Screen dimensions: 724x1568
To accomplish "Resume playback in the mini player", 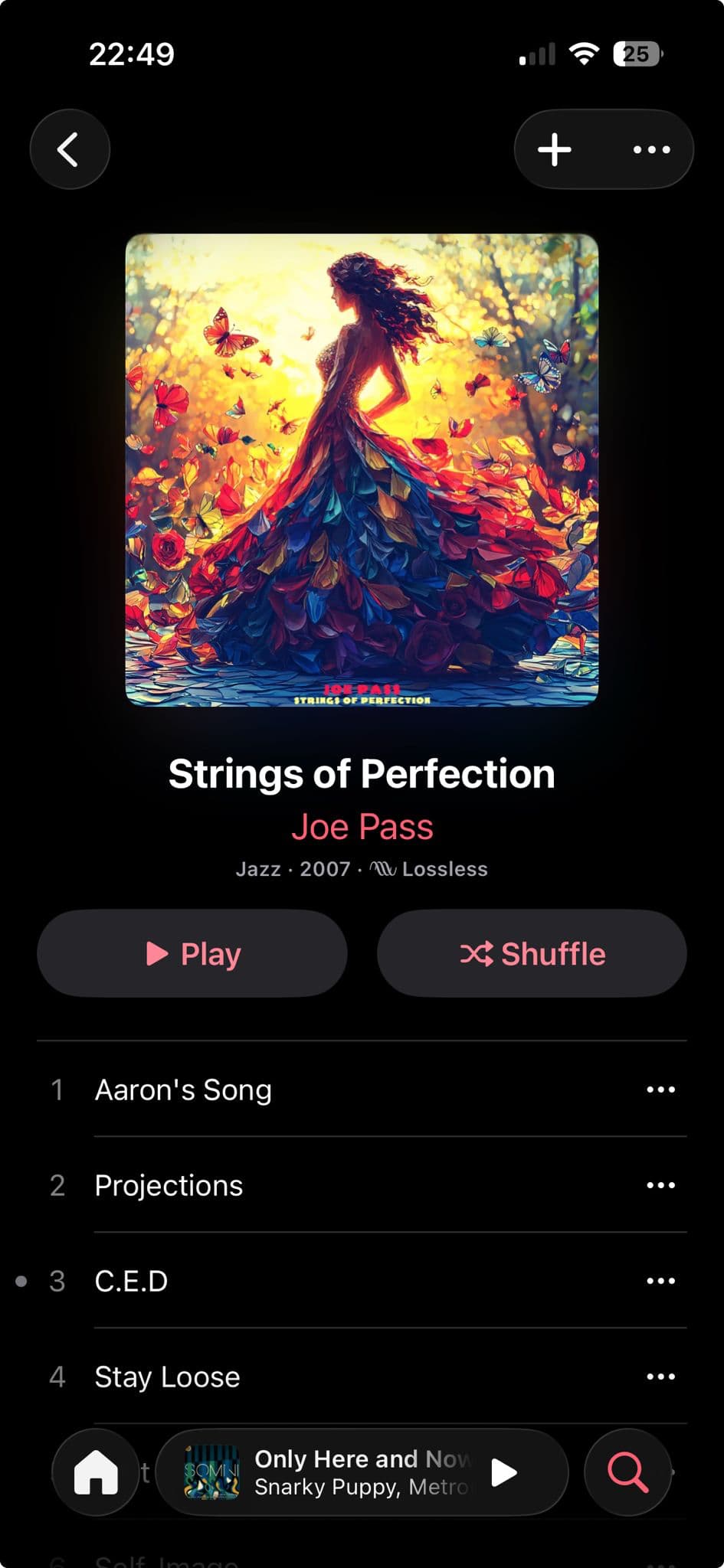I will [x=503, y=1472].
